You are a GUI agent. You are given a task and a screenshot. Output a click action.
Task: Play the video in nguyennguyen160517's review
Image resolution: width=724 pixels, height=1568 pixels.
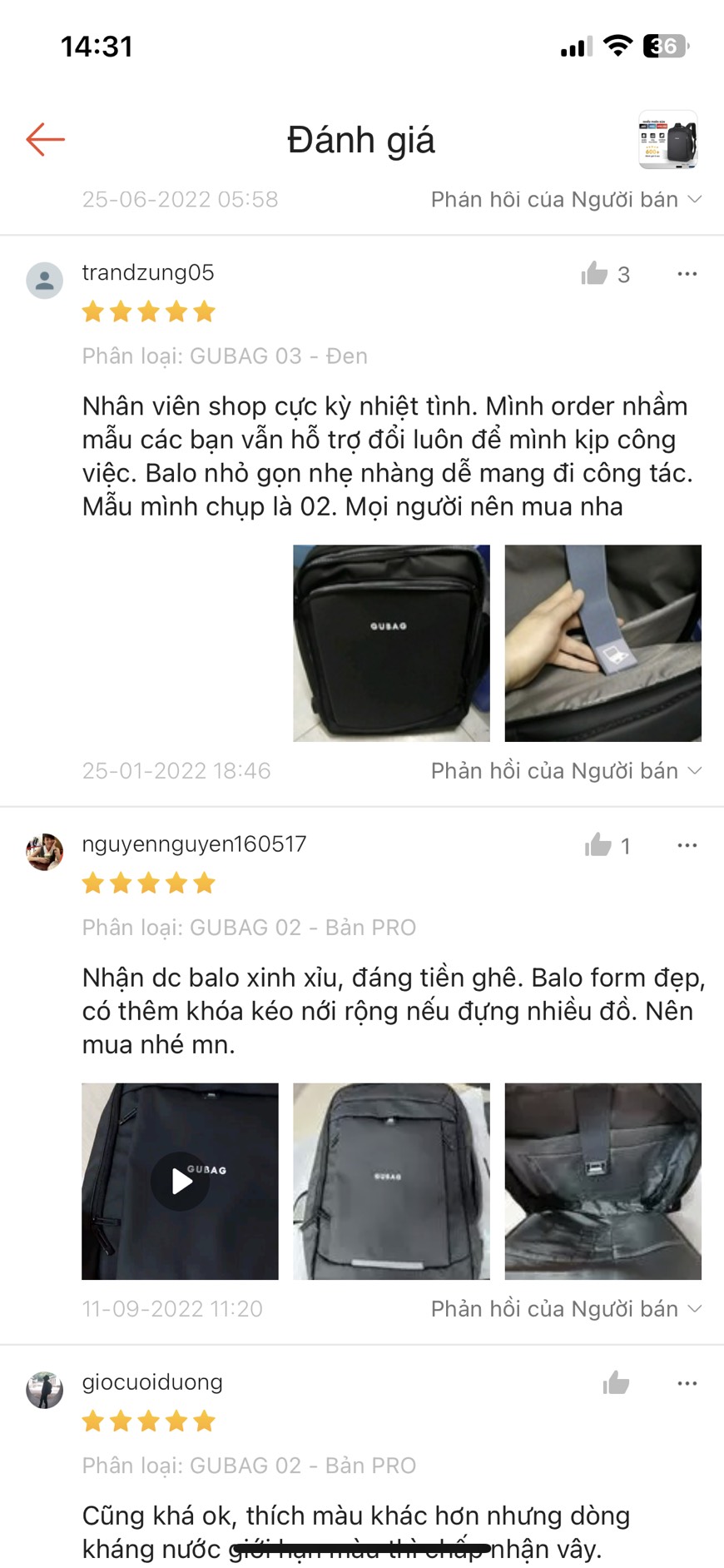click(180, 1181)
